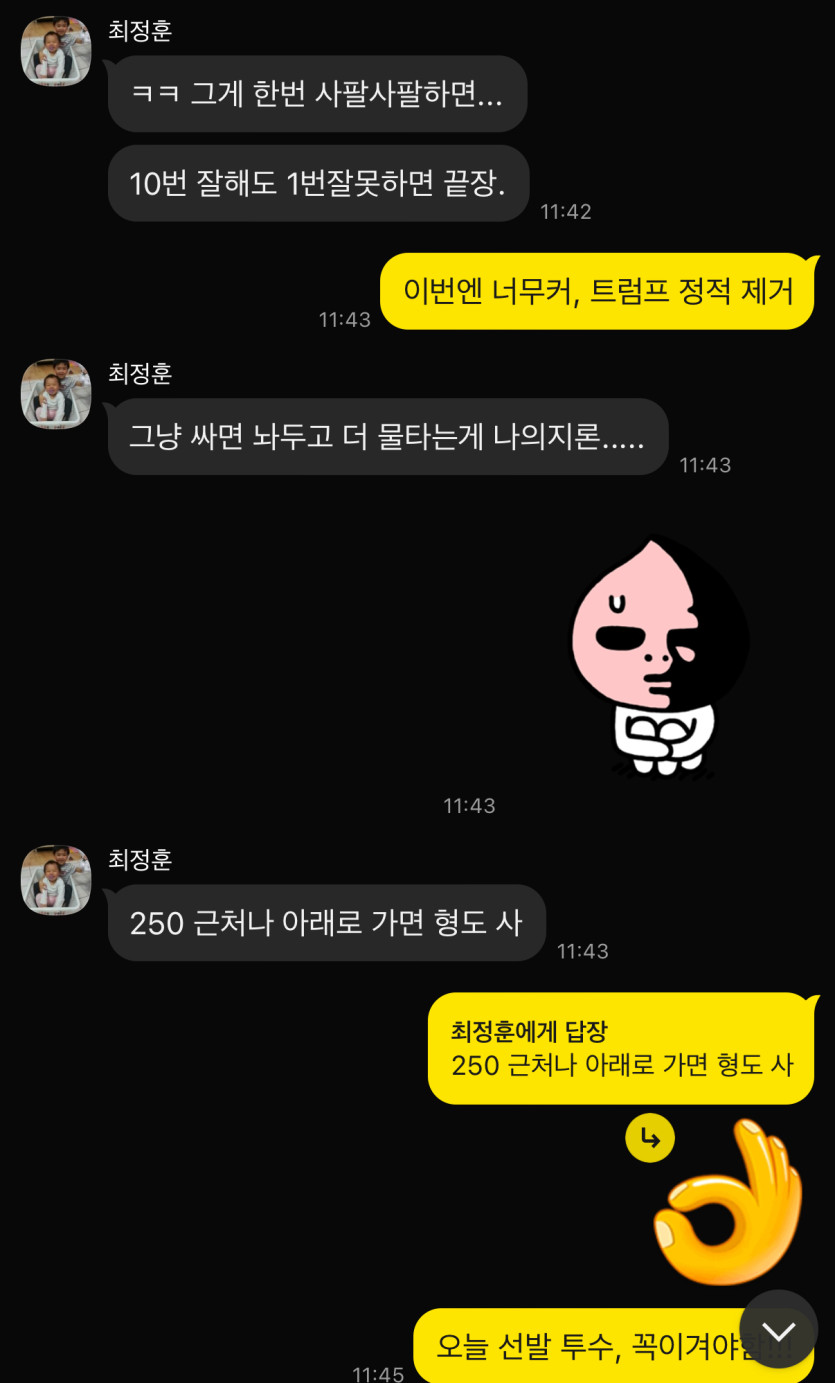Jump to the latest messages via down arrow
The image size is (835, 1383).
[x=779, y=1329]
